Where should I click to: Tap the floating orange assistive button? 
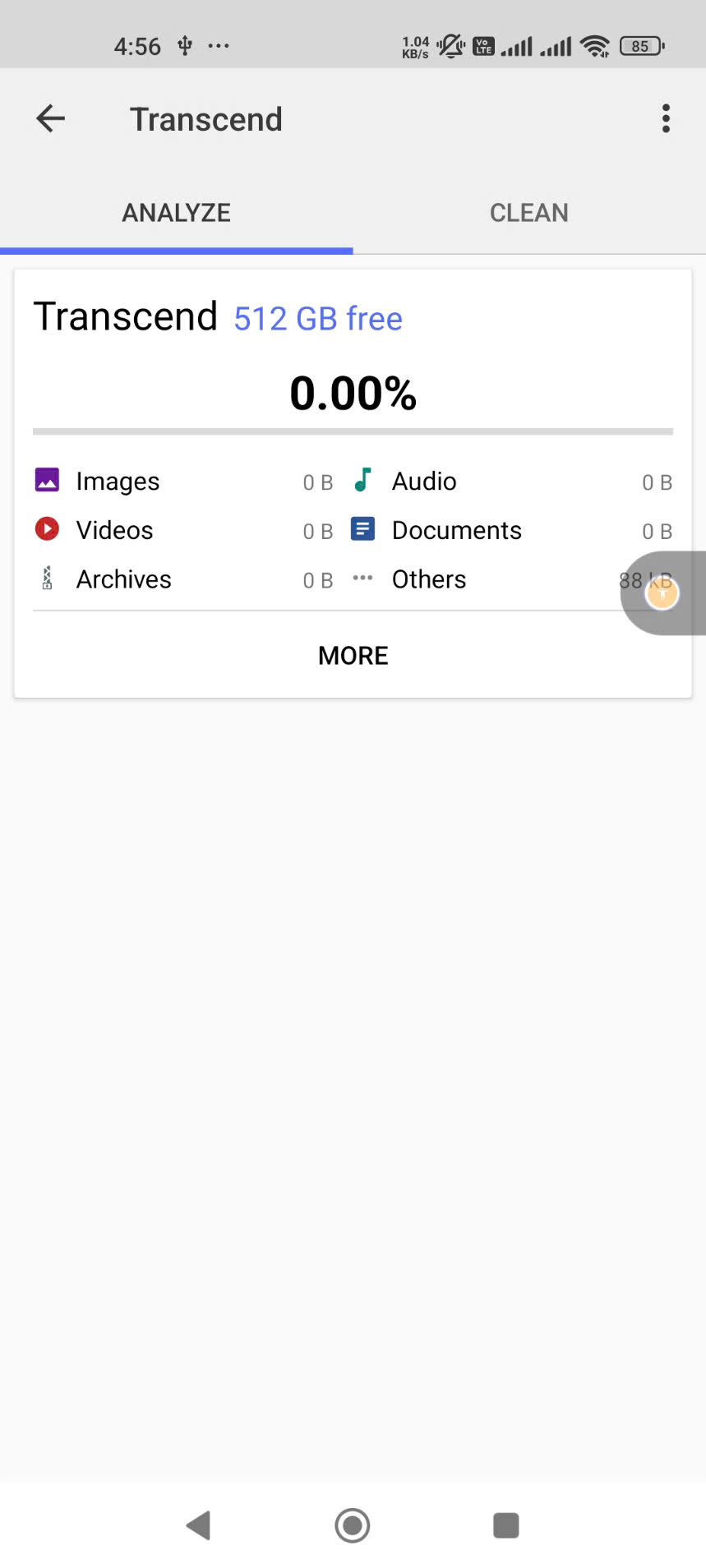tap(662, 593)
